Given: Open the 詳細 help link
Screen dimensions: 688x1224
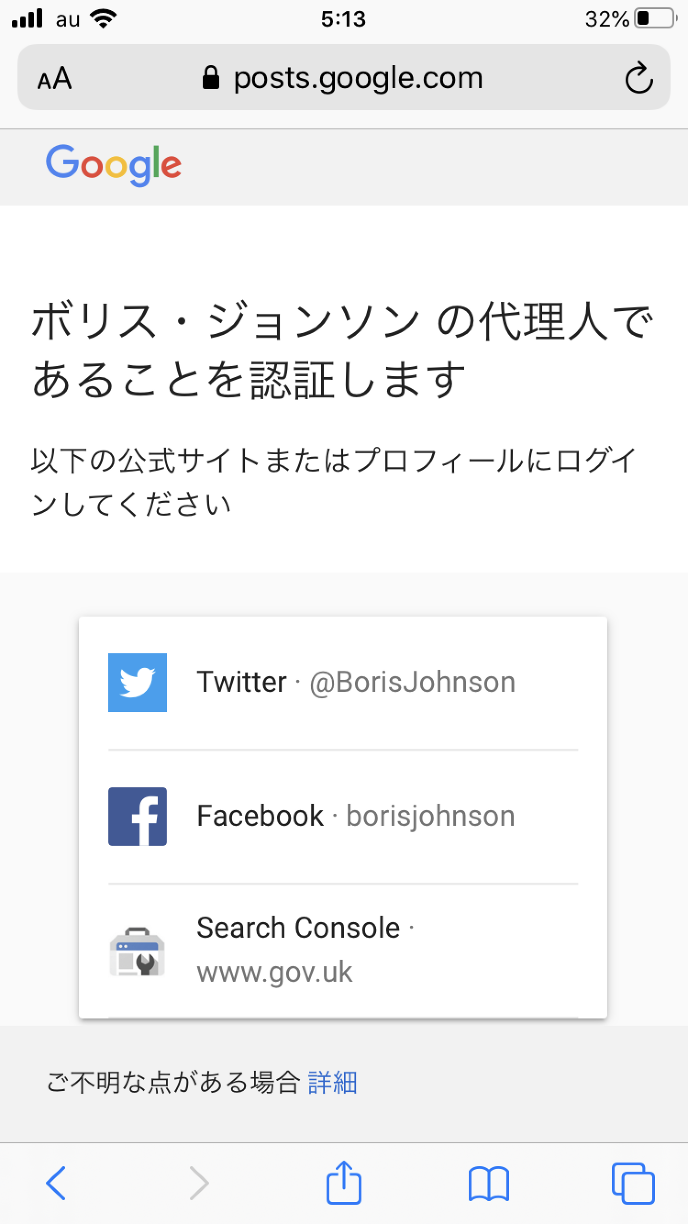Looking at the screenshot, I should point(332,1082).
